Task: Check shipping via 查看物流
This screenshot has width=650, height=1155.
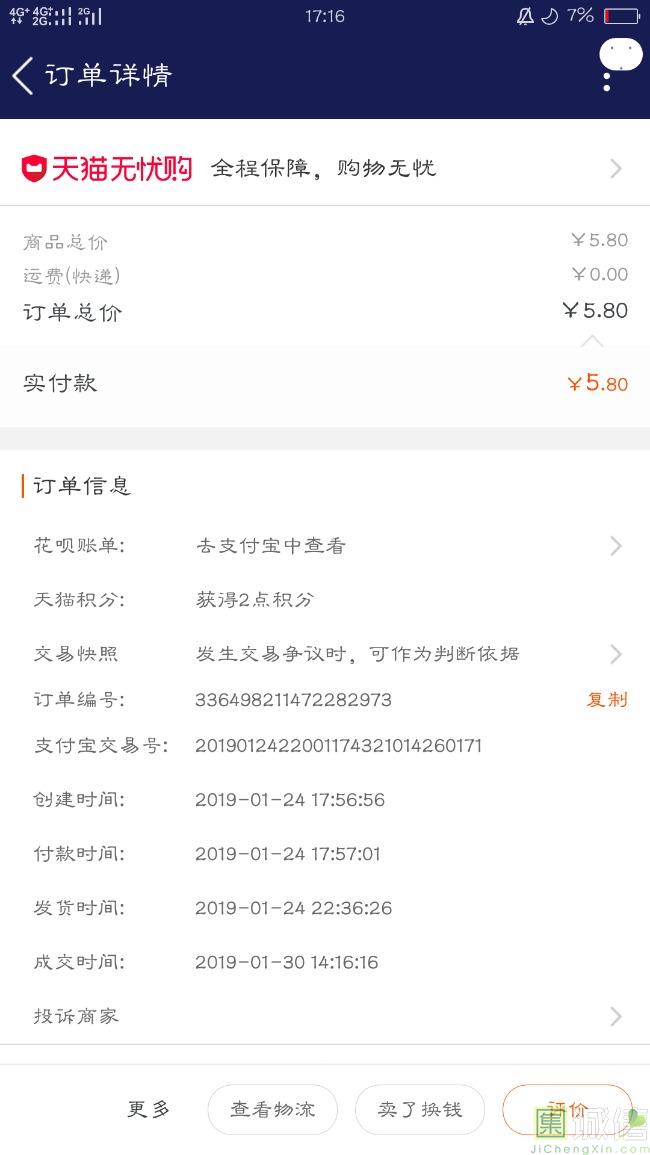Action: click(273, 1109)
